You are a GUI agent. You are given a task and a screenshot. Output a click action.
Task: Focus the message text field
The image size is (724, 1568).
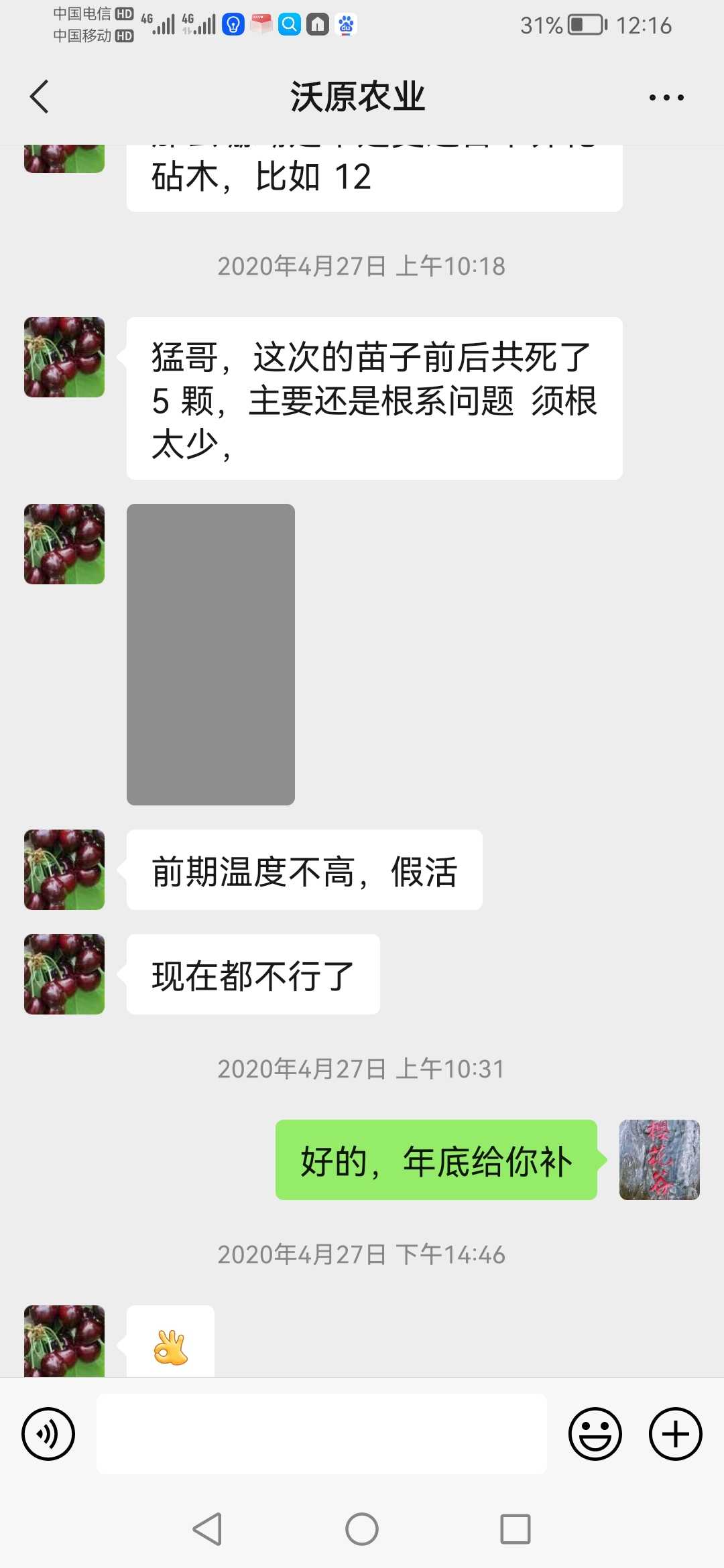(x=322, y=1434)
